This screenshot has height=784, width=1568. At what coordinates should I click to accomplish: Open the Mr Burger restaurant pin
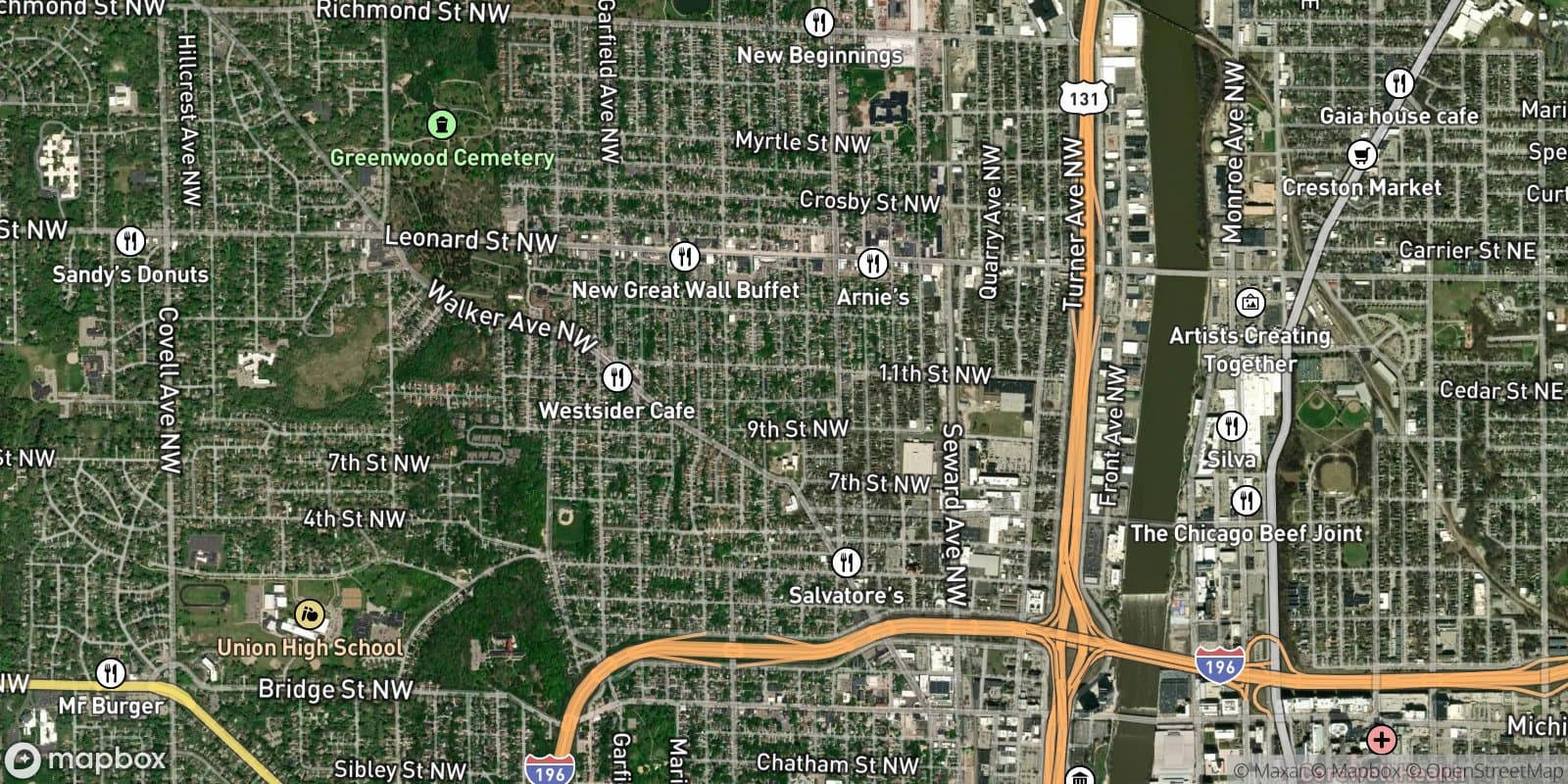click(x=111, y=673)
